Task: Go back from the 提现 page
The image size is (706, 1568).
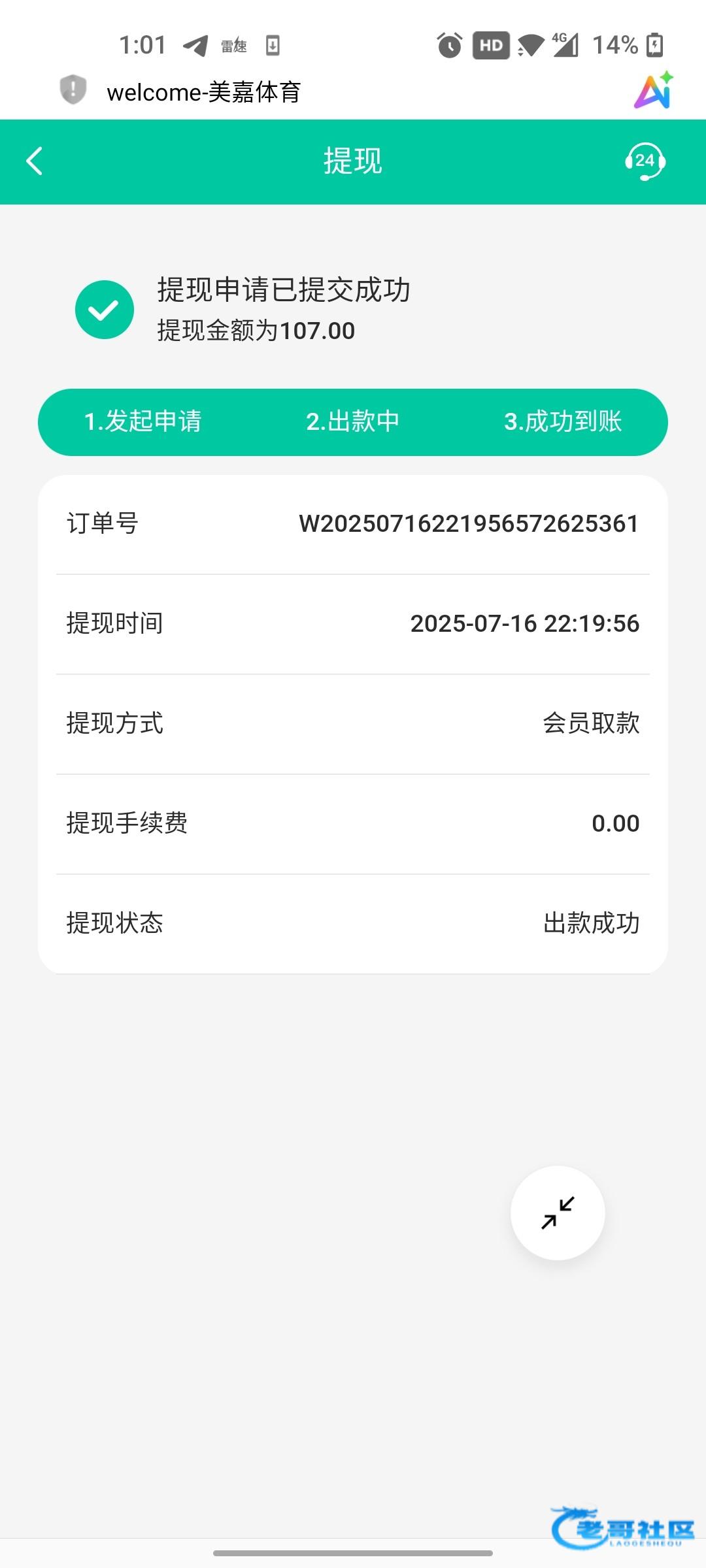Action: pyautogui.click(x=35, y=161)
